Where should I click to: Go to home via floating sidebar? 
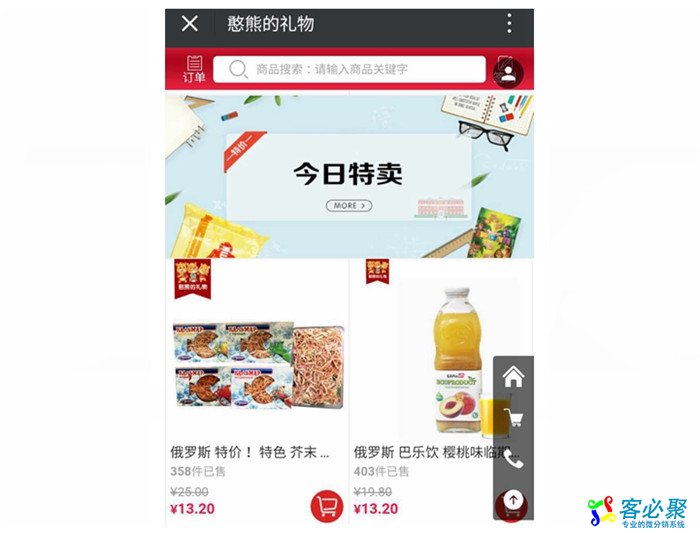pos(513,377)
